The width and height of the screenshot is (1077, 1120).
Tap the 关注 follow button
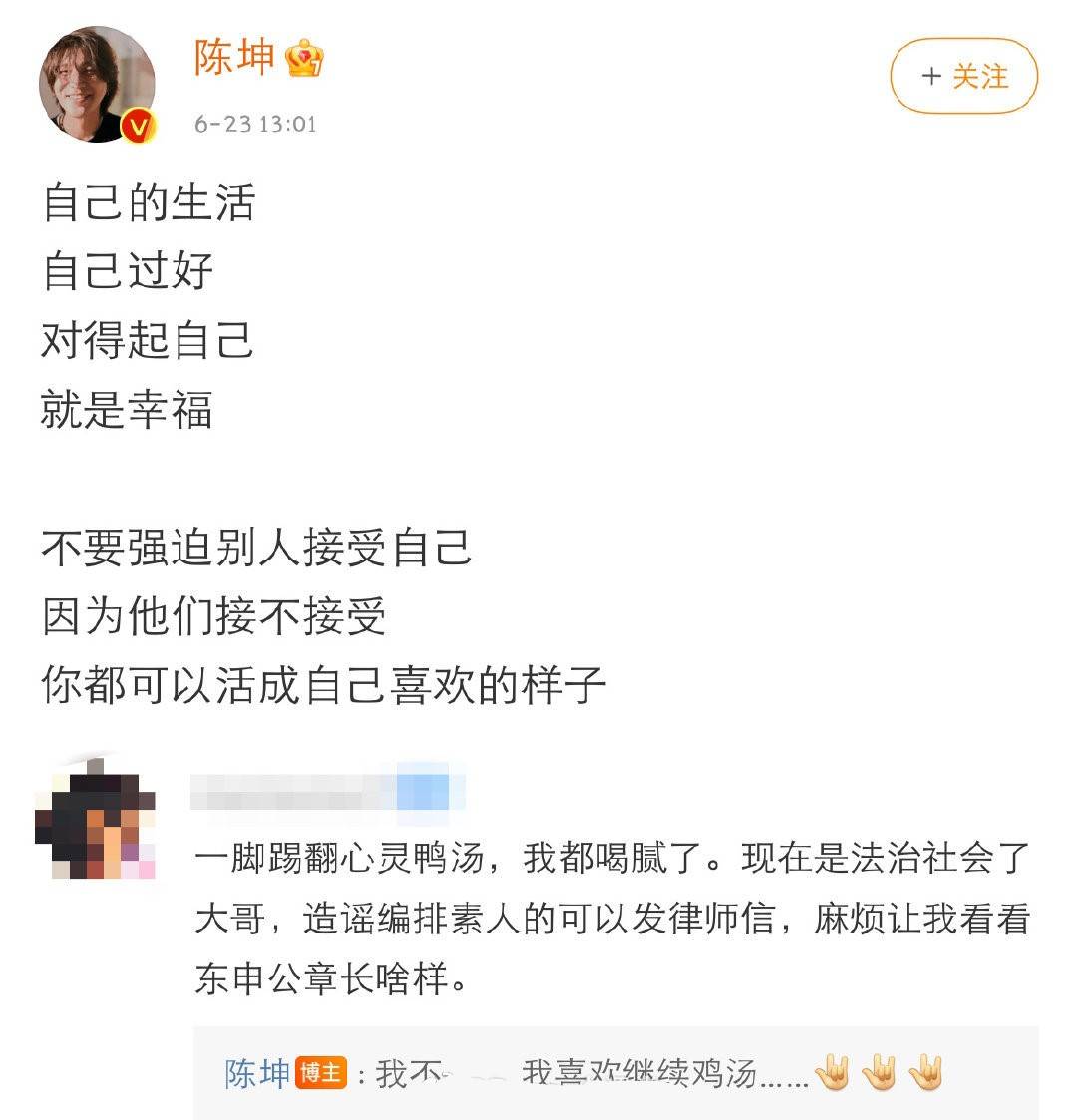click(963, 76)
